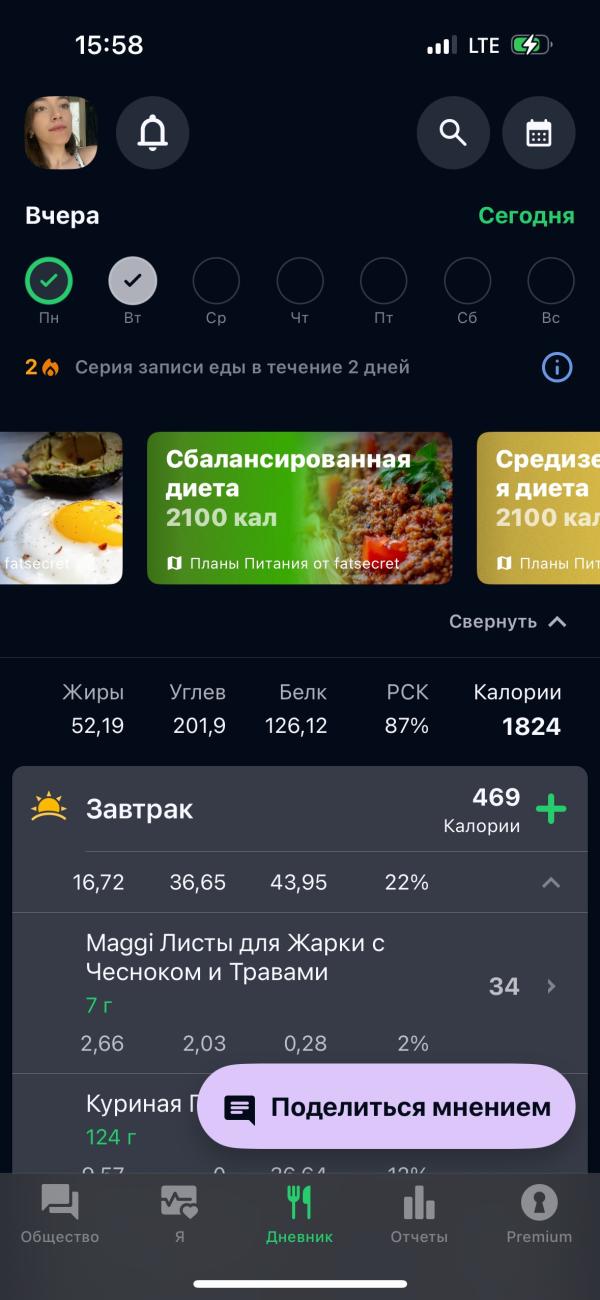Open the notifications bell

pyautogui.click(x=152, y=133)
